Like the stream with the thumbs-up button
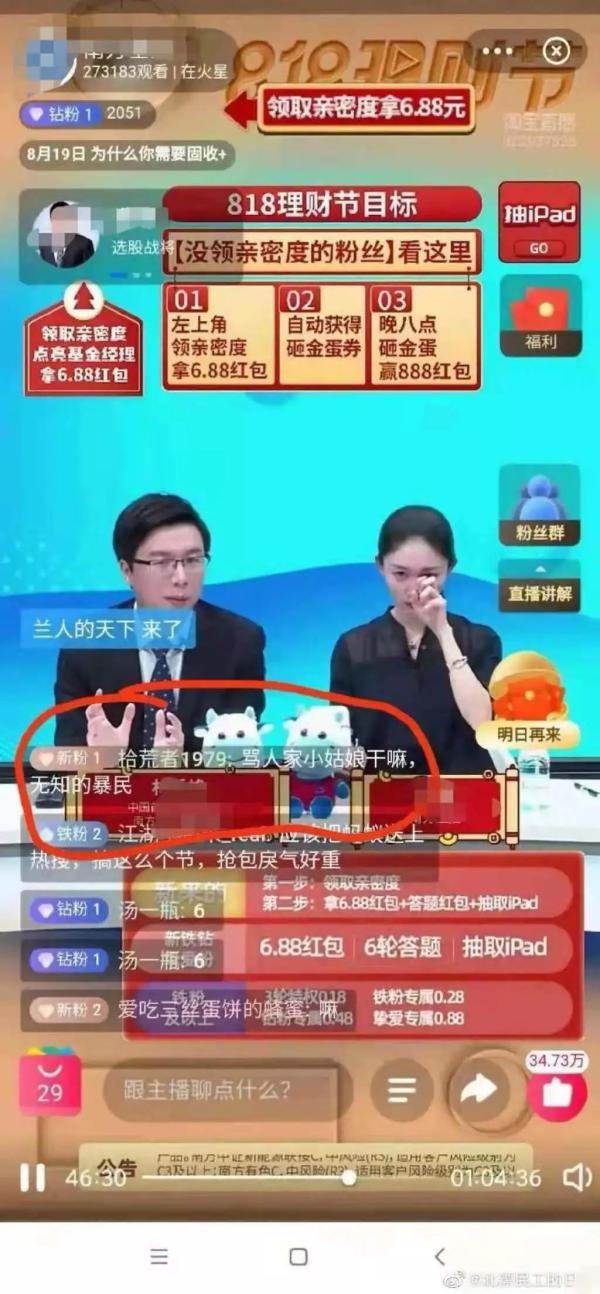The height and width of the screenshot is (1294, 600). [x=557, y=1093]
